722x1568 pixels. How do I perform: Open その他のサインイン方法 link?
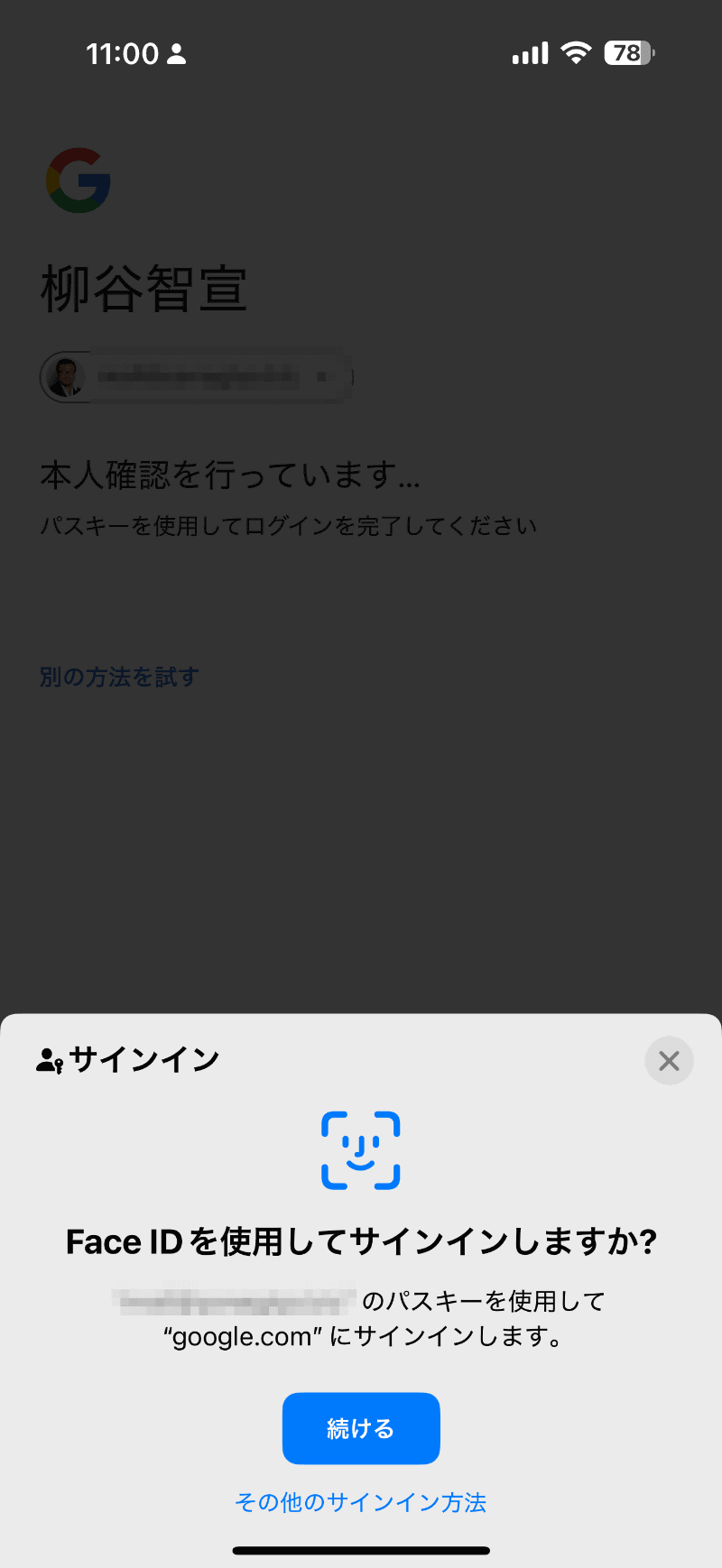pyautogui.click(x=361, y=1502)
